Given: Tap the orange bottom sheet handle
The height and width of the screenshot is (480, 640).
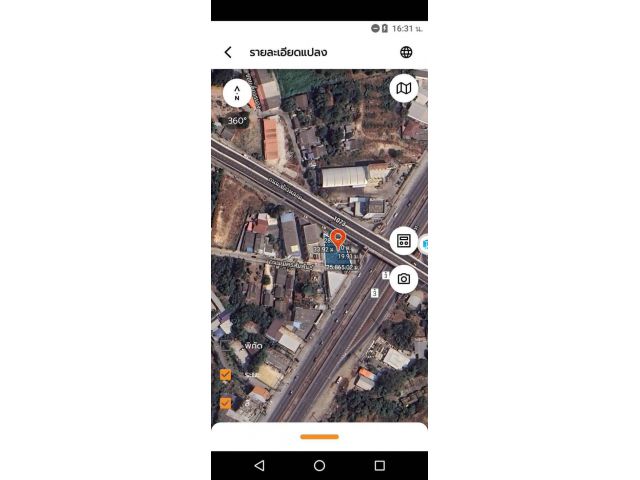Looking at the screenshot, I should 319,436.
